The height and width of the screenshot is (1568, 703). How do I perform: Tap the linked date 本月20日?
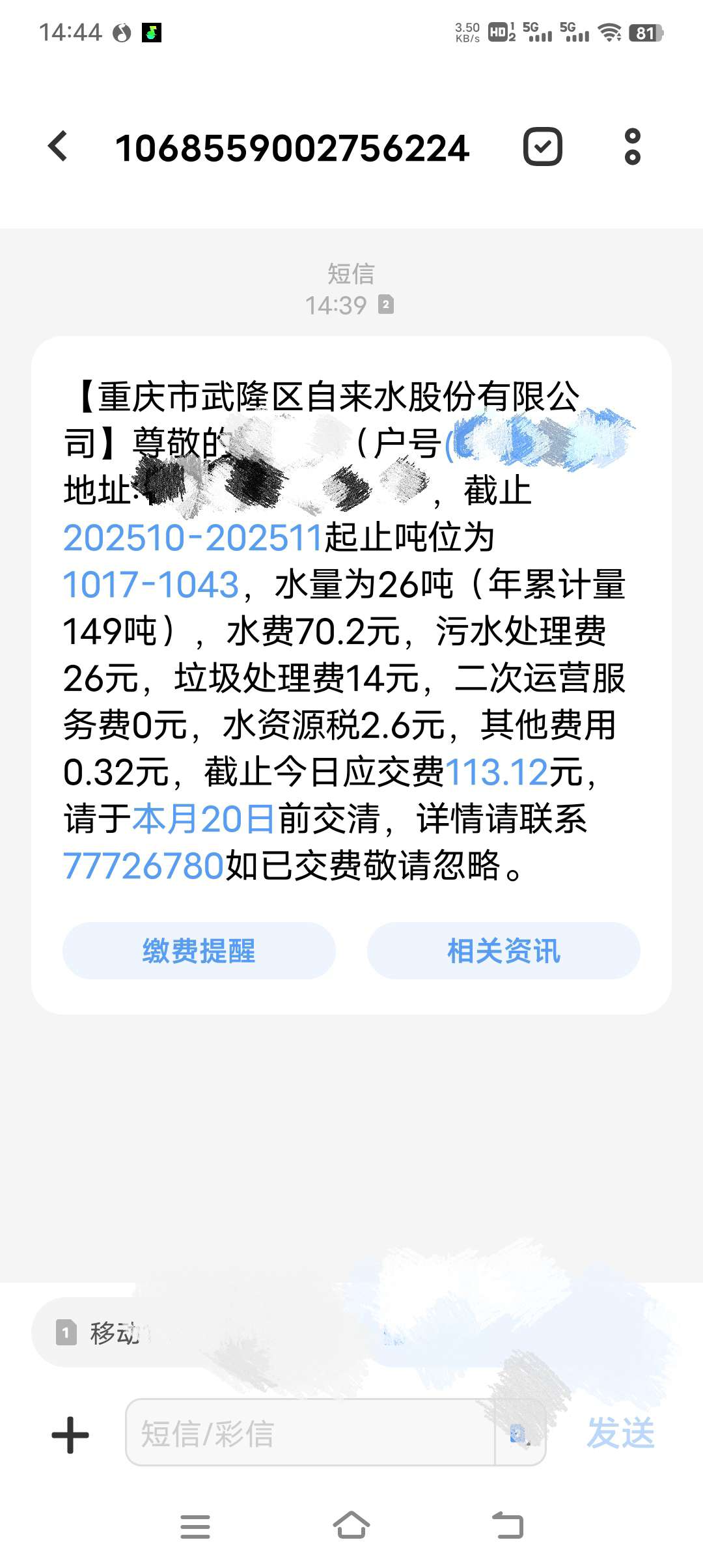tap(204, 819)
